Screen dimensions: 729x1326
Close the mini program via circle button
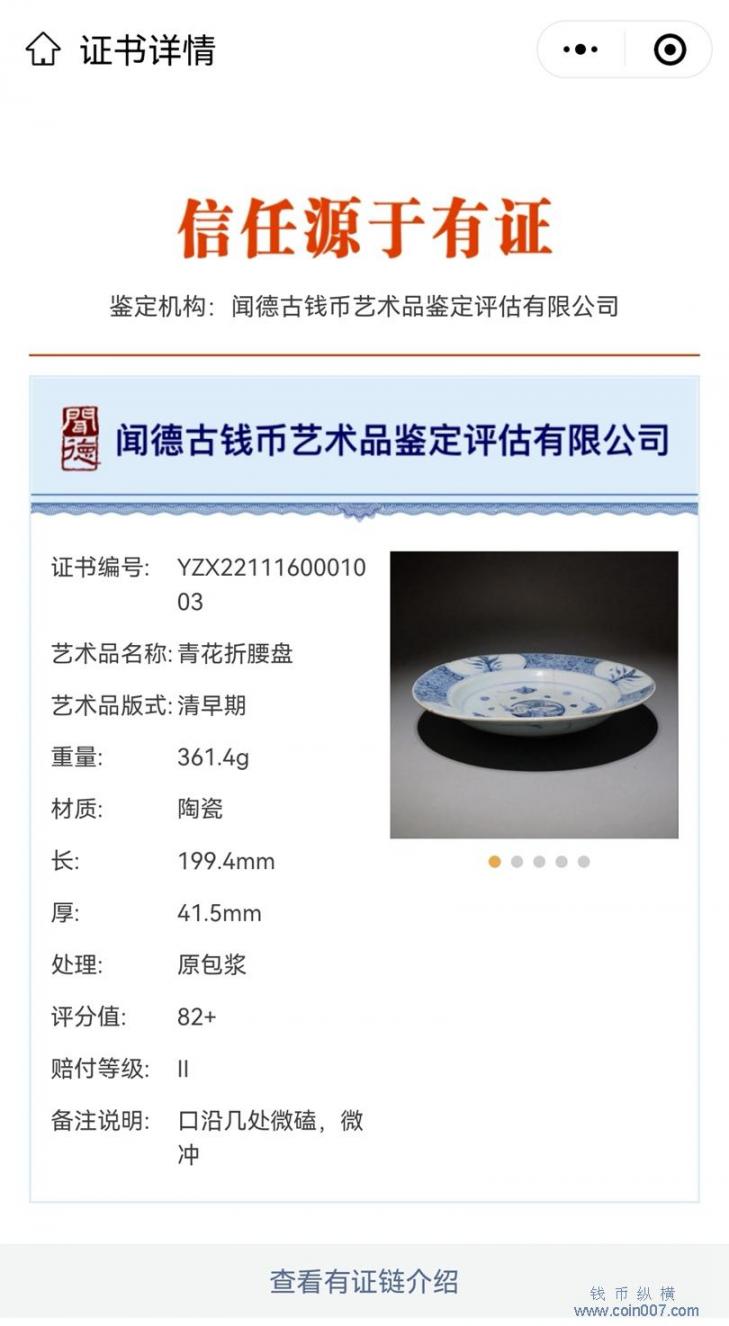click(669, 49)
